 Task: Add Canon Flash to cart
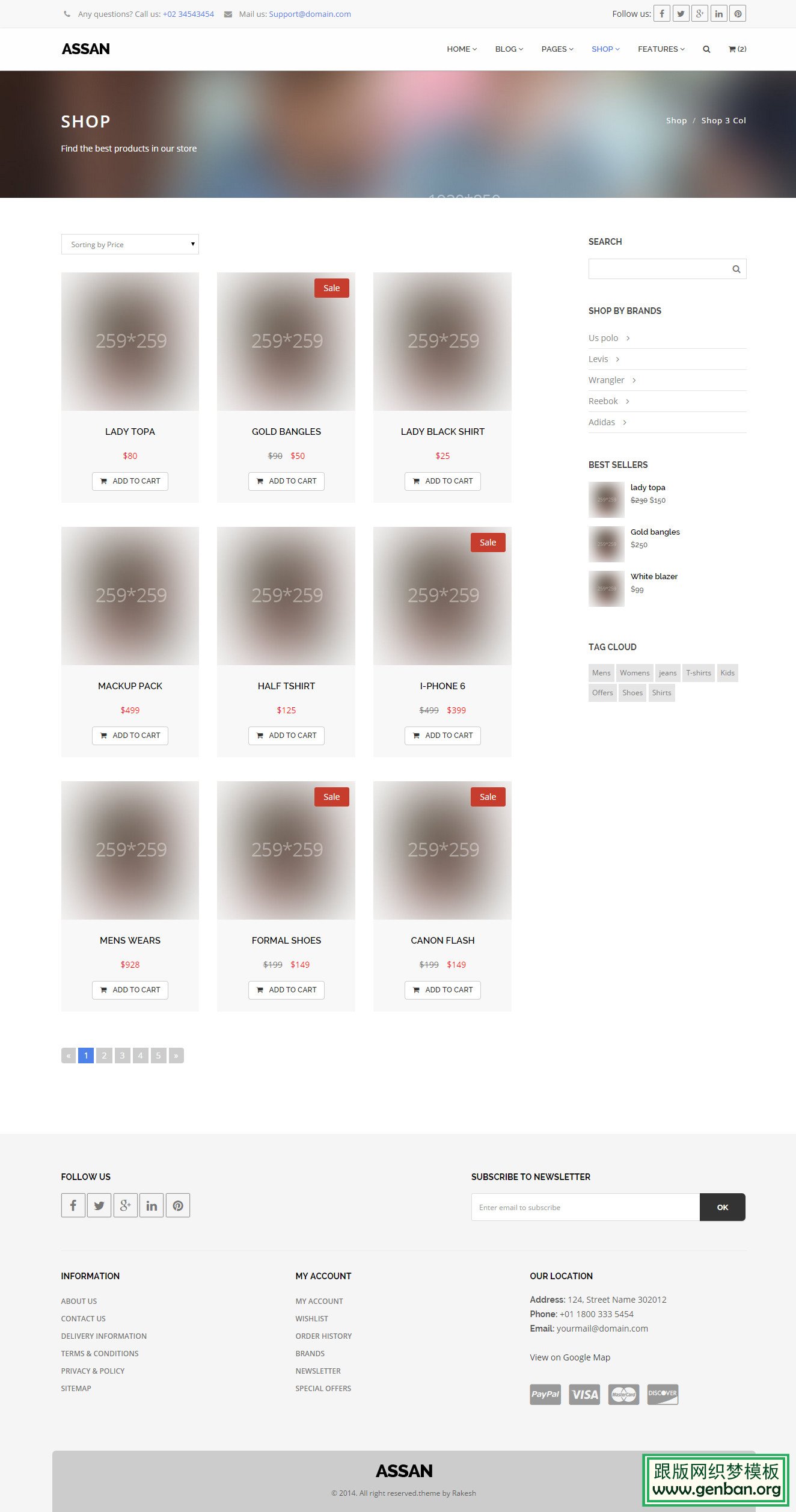tap(442, 990)
